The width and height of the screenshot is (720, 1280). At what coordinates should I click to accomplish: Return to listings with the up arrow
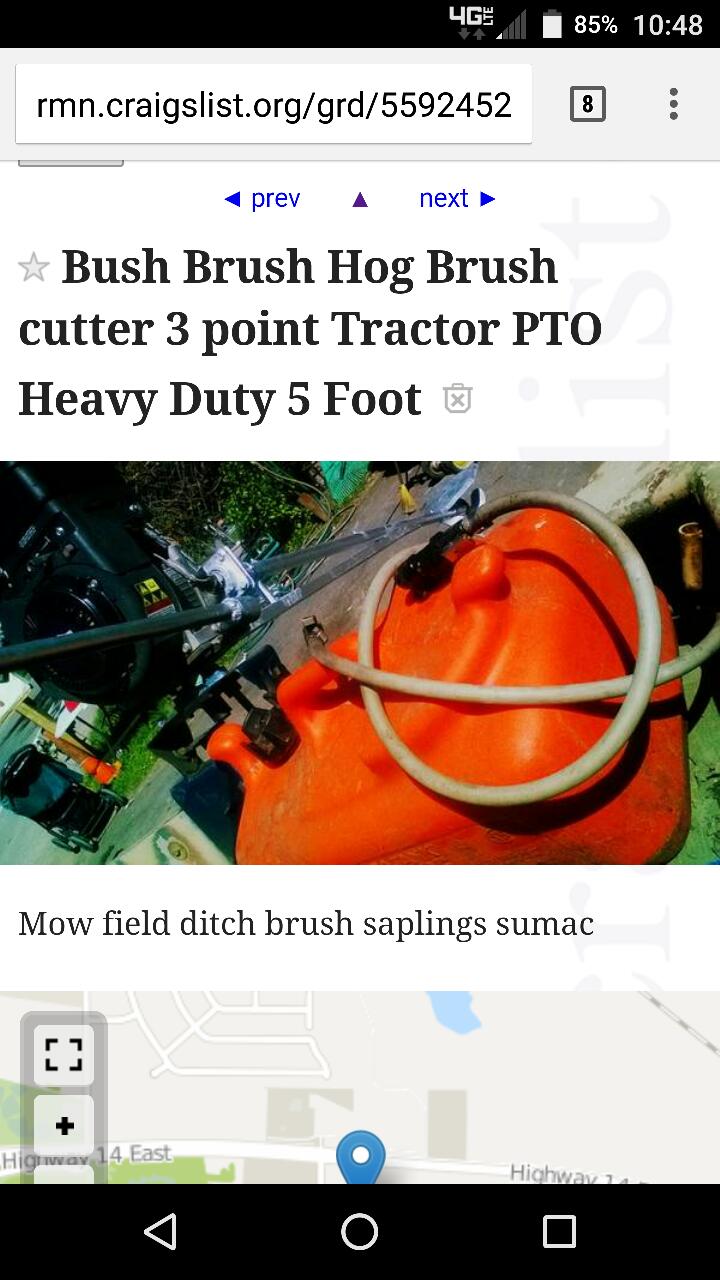360,199
